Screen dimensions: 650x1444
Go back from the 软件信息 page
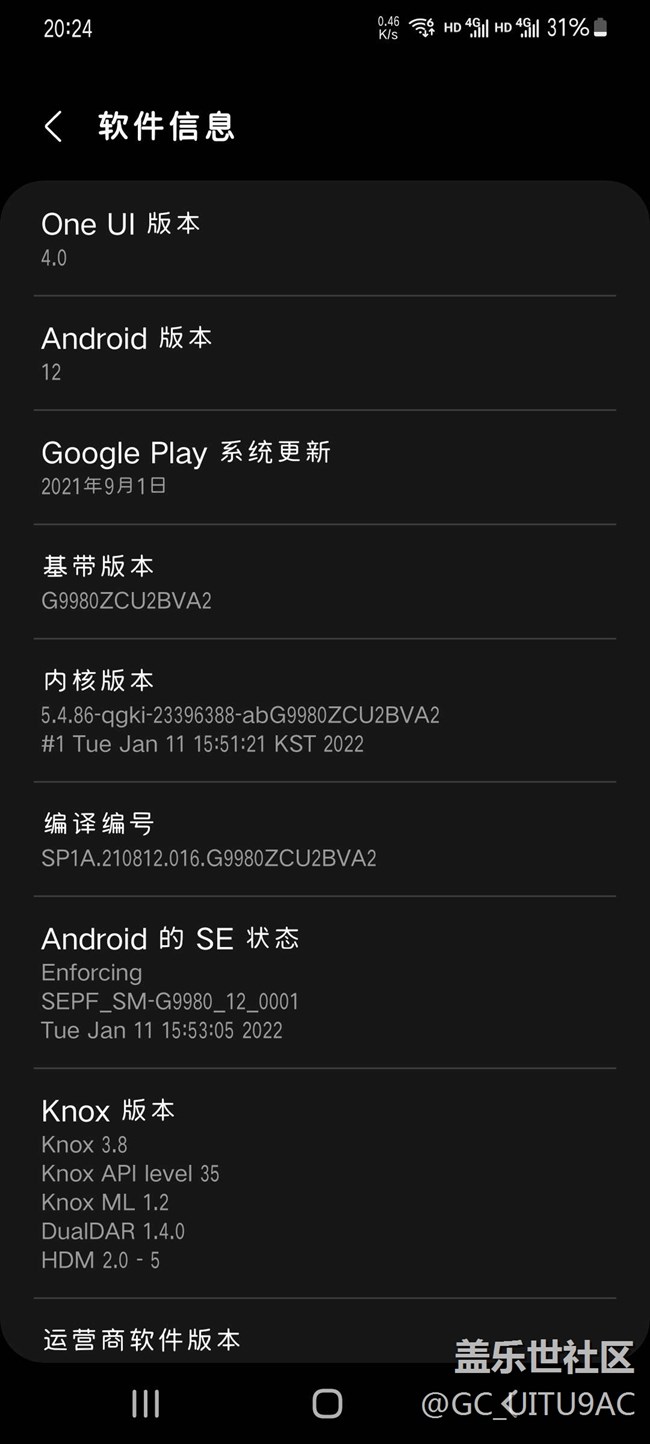[54, 127]
